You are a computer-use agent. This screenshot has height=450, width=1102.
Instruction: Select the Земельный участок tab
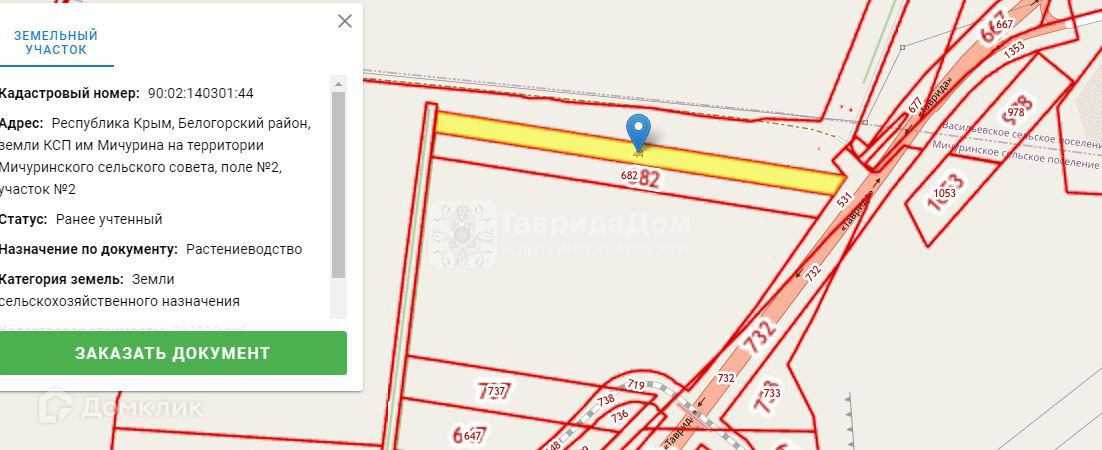[x=56, y=42]
